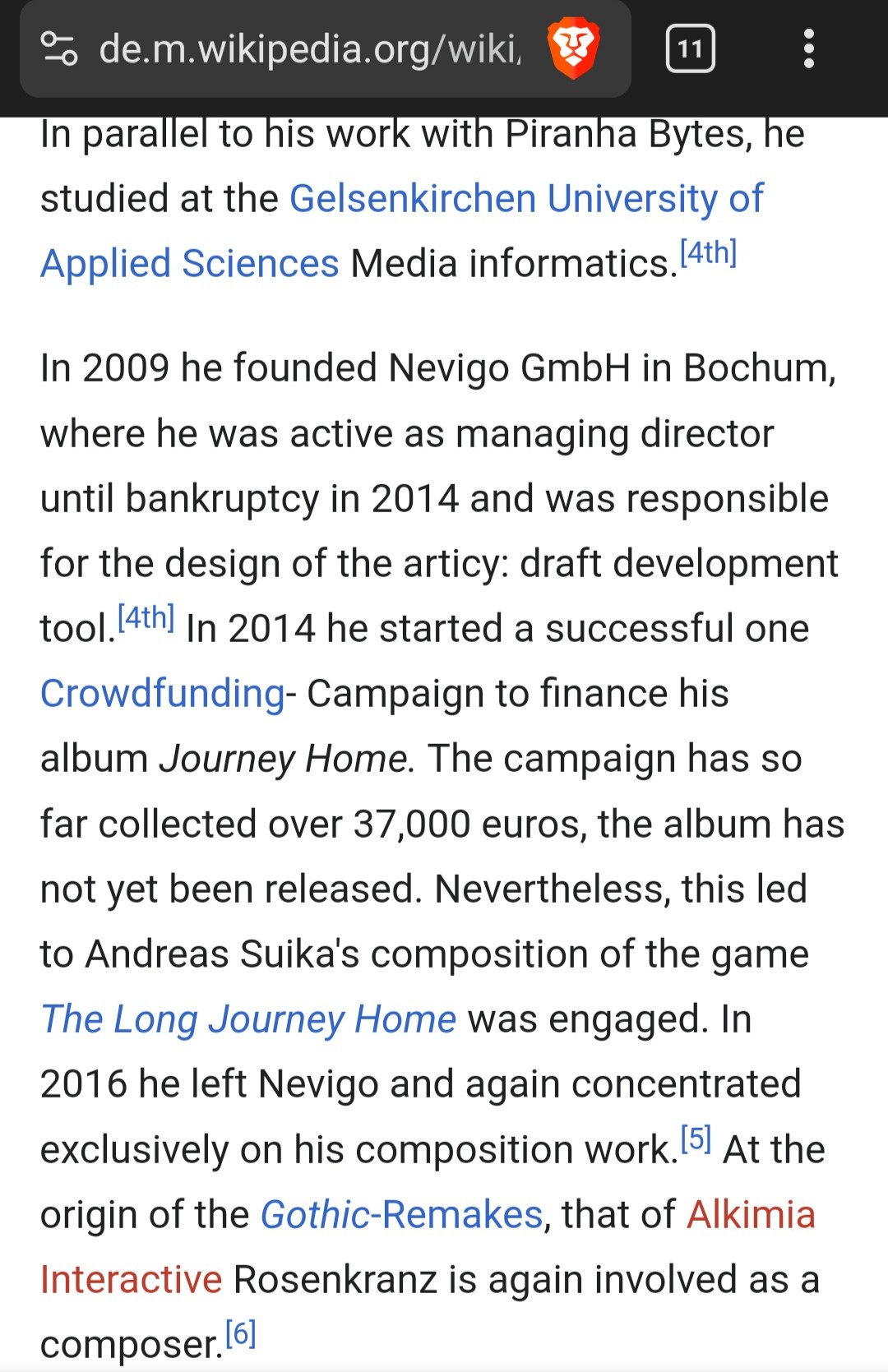Open footnote [4th] after Media informatics
The height and width of the screenshot is (1372, 888).
[708, 253]
